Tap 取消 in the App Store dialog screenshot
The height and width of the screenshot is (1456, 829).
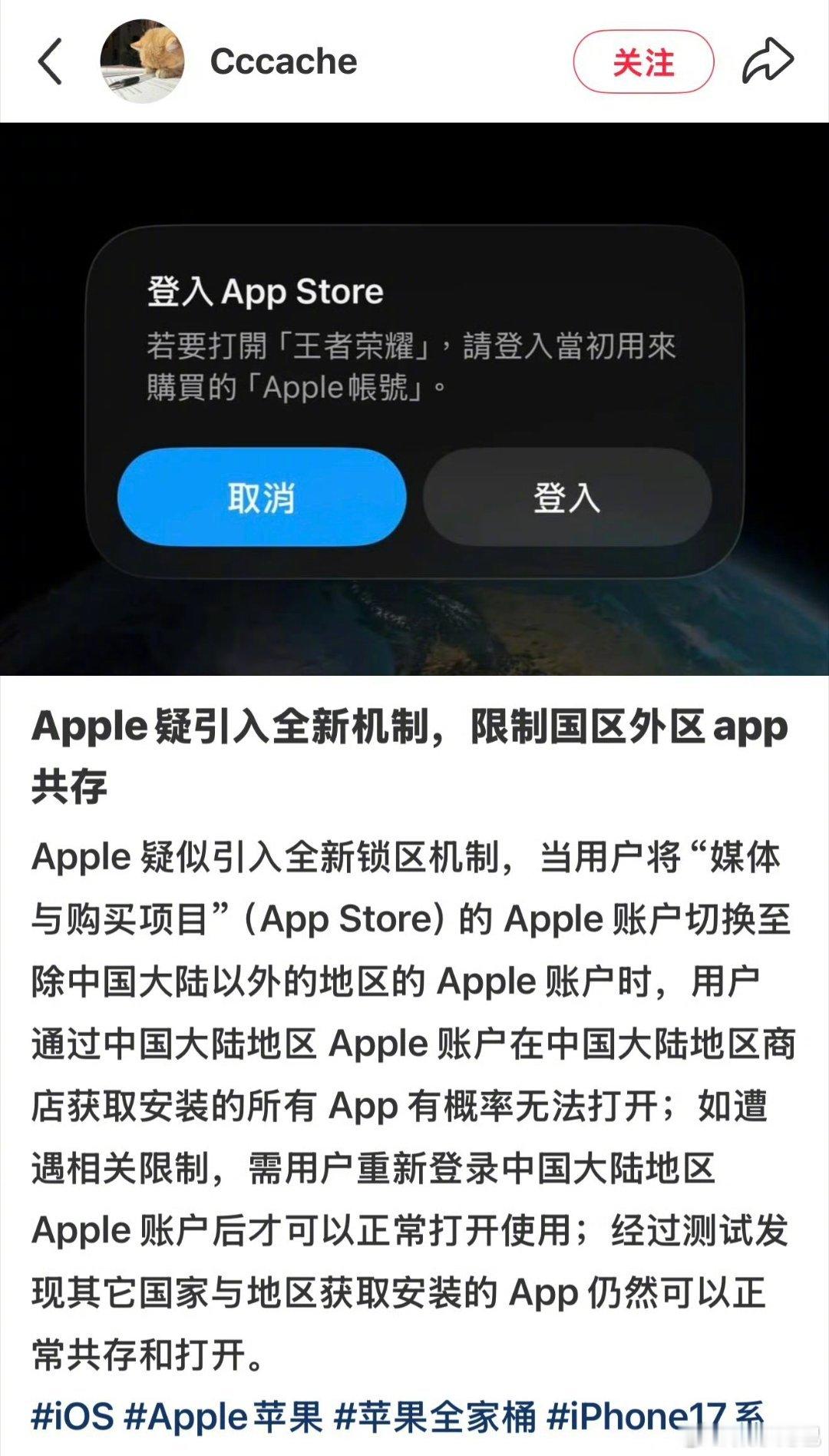point(263,499)
